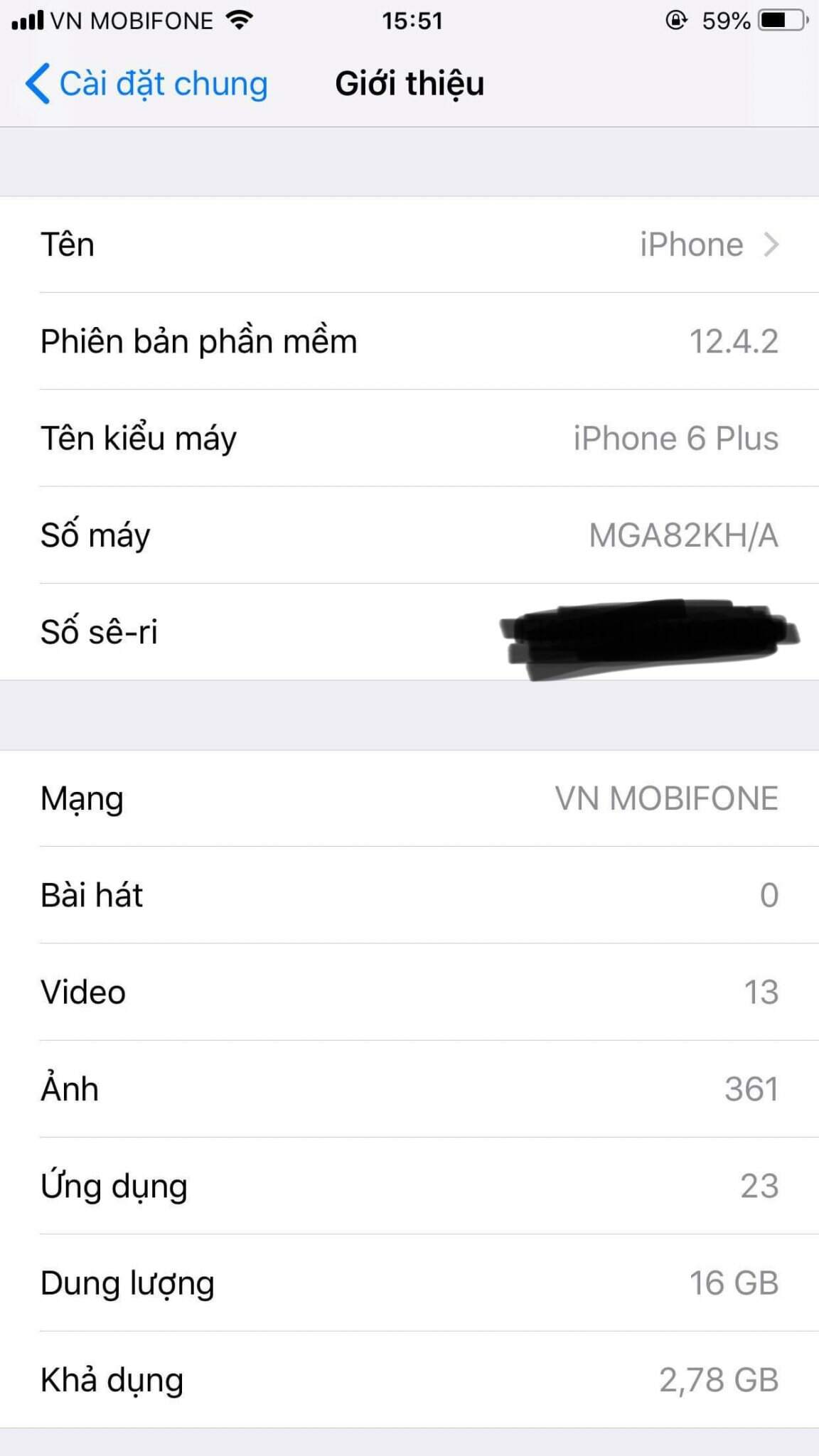The height and width of the screenshot is (1456, 819).
Task: Open the Tên row showing iPhone
Action: 409,245
